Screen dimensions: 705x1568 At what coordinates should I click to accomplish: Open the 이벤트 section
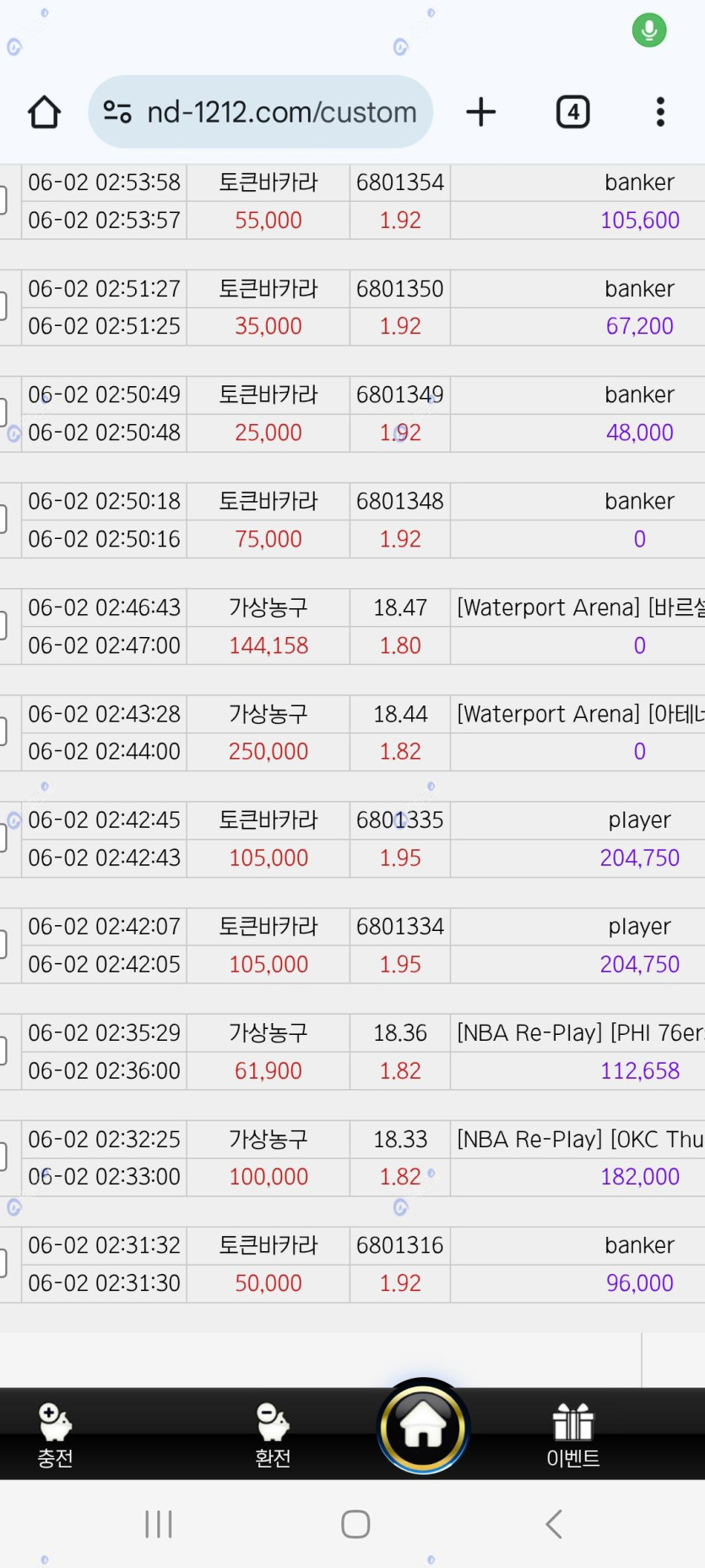tap(573, 1435)
